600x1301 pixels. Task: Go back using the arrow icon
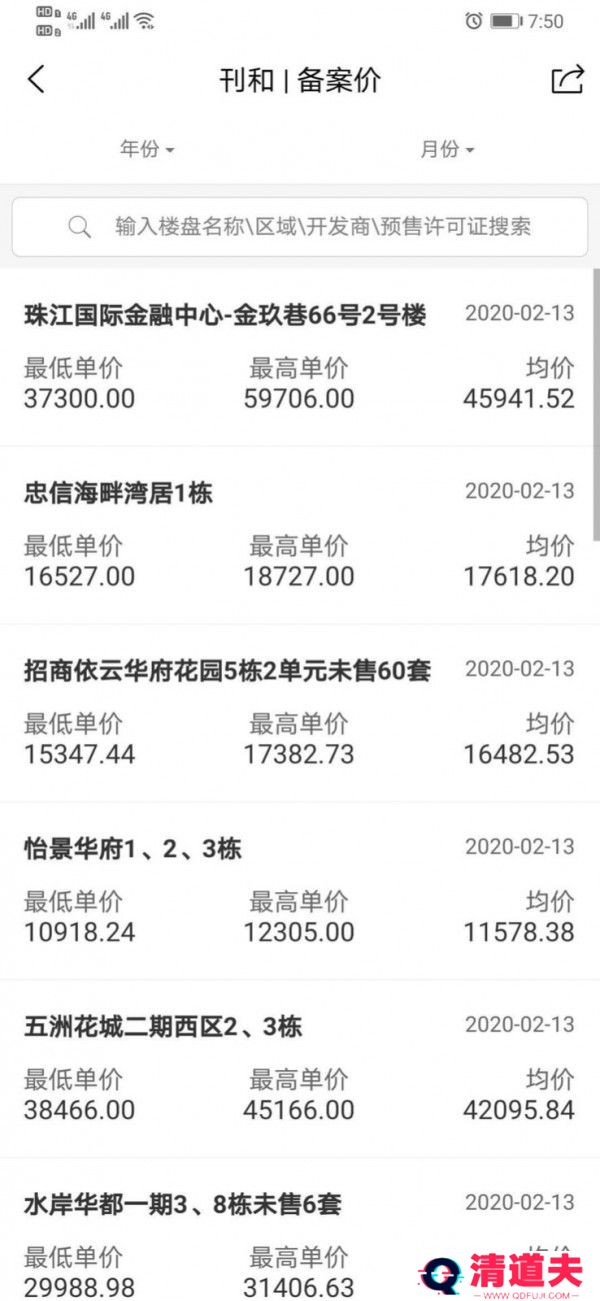coord(37,80)
